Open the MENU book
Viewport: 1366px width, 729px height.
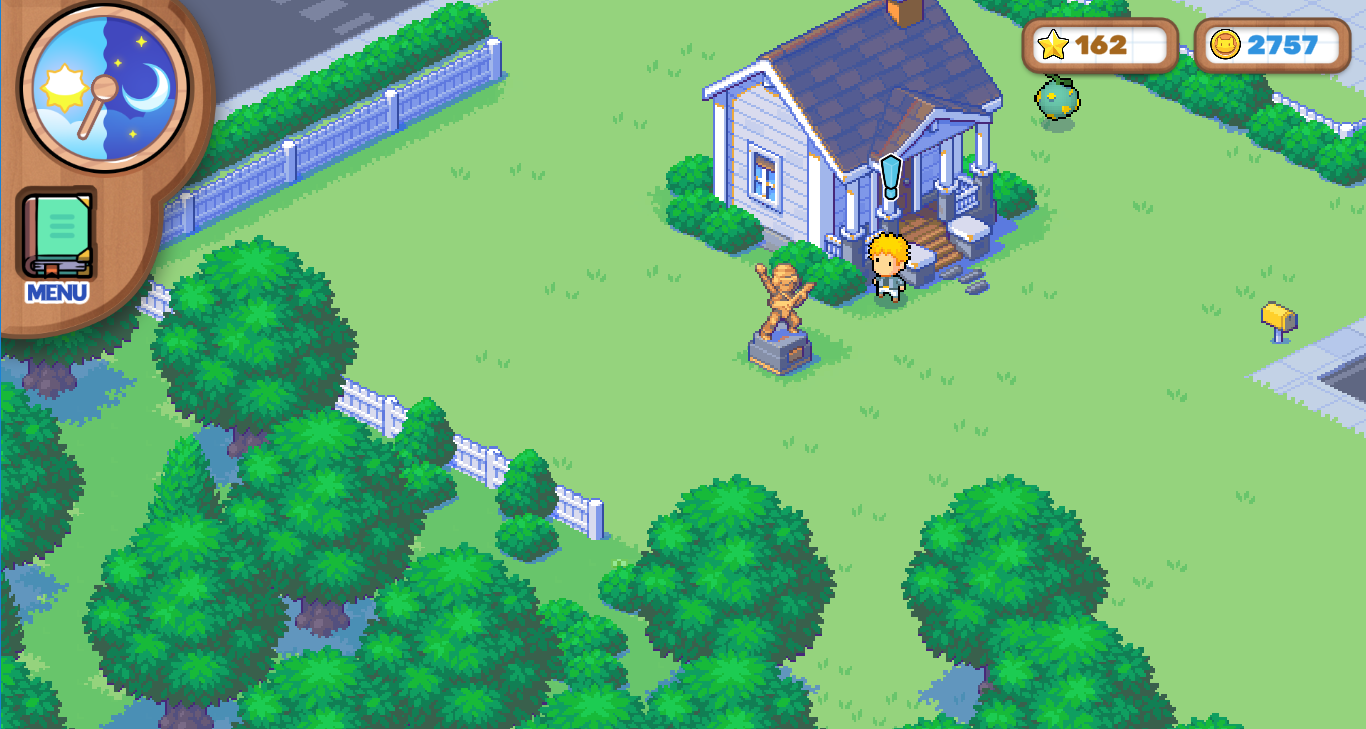(58, 240)
